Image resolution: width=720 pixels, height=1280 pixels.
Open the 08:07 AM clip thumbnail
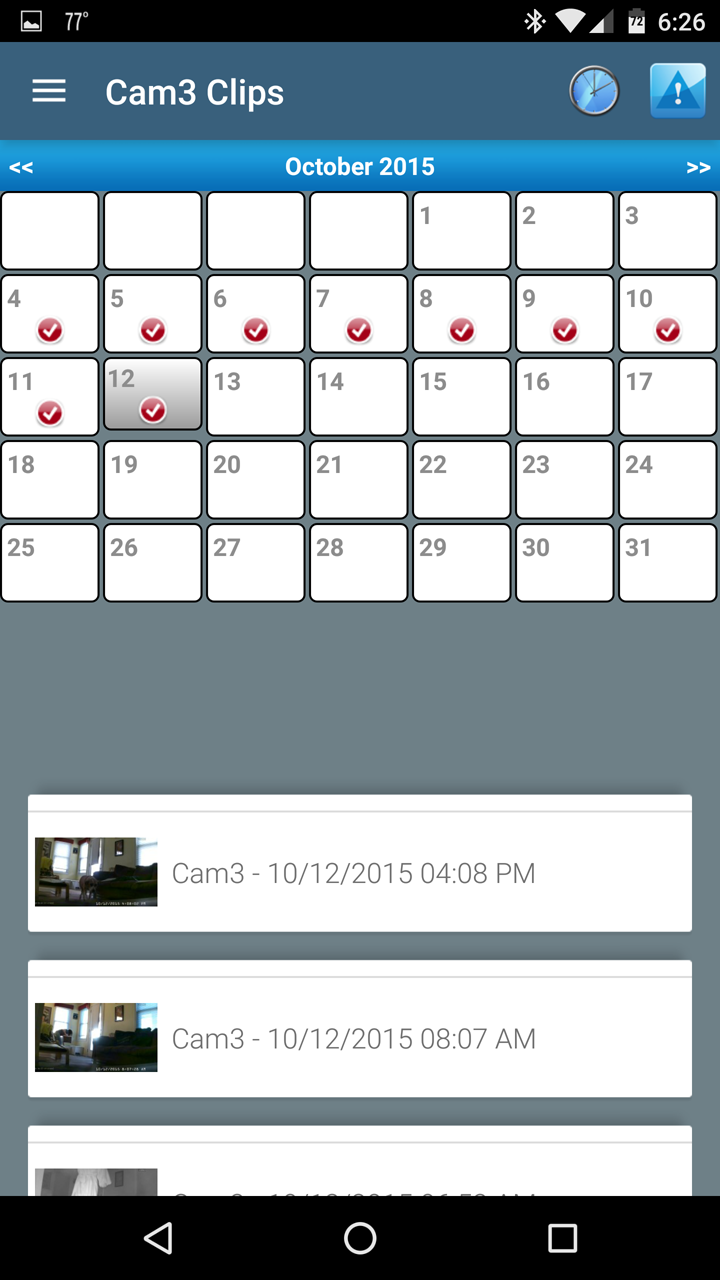96,1037
